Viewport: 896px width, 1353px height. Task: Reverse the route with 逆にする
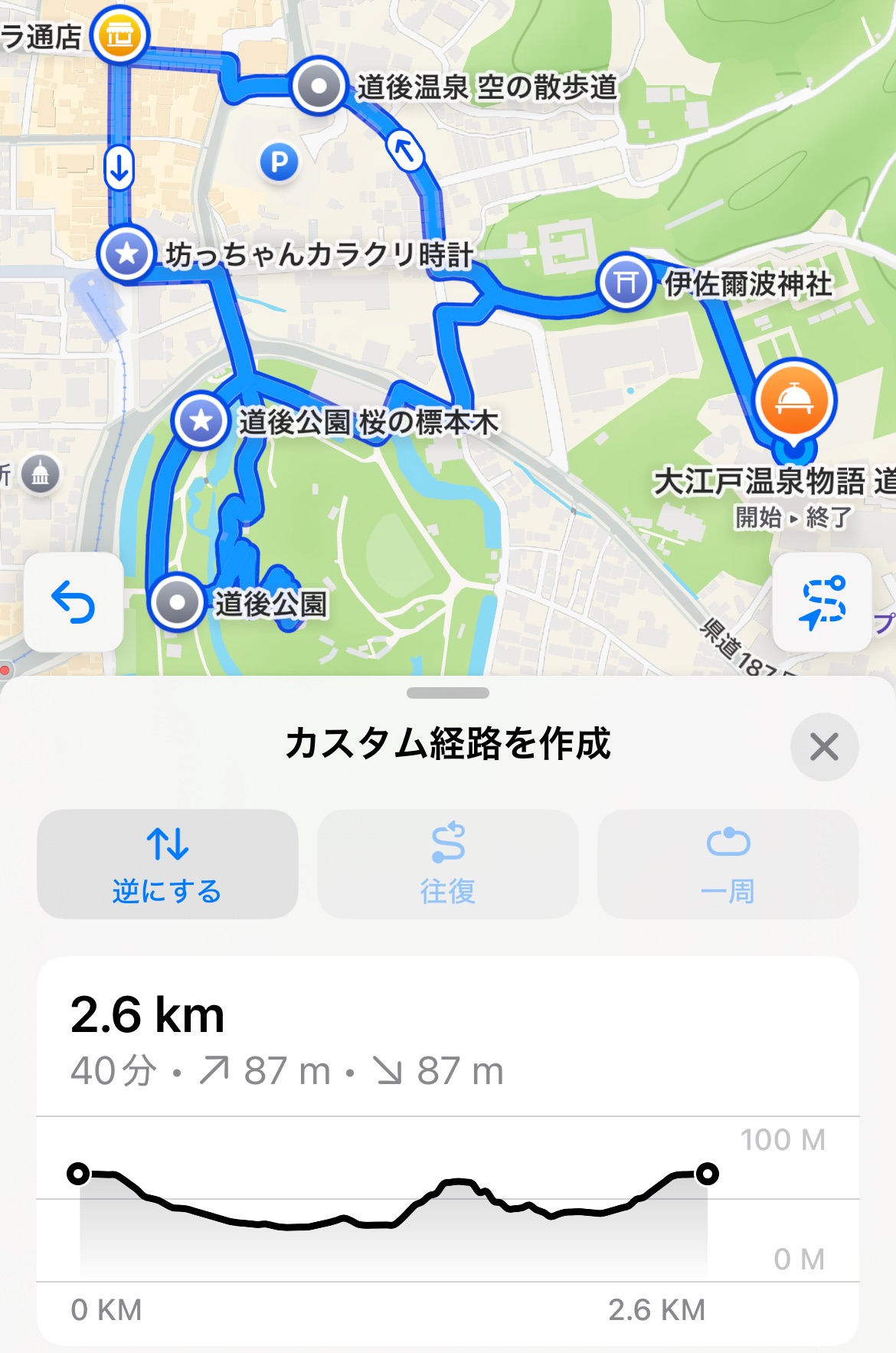coord(167,863)
